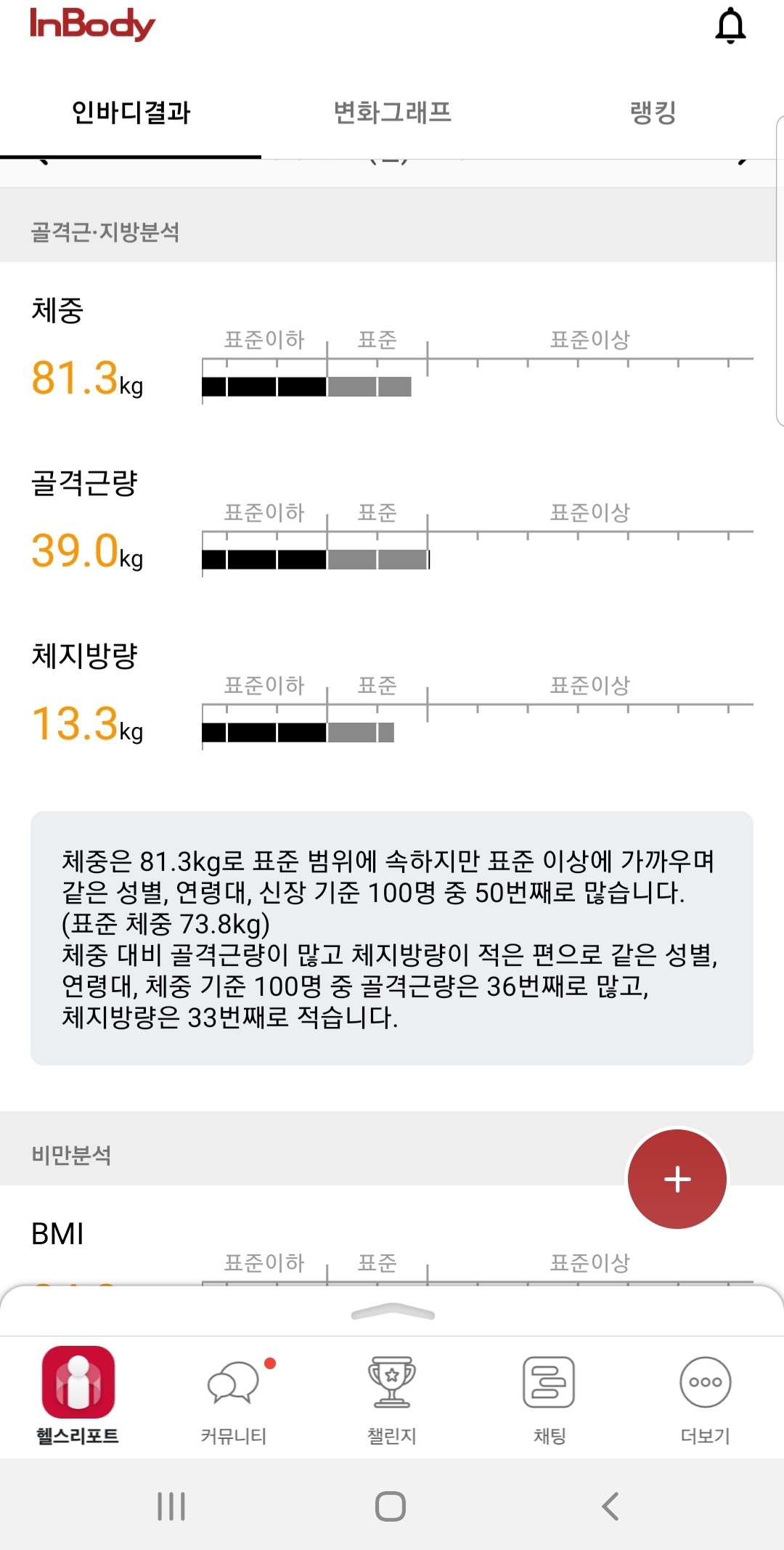The image size is (784, 1550).
Task: Go back using the system back button
Action: (611, 1506)
